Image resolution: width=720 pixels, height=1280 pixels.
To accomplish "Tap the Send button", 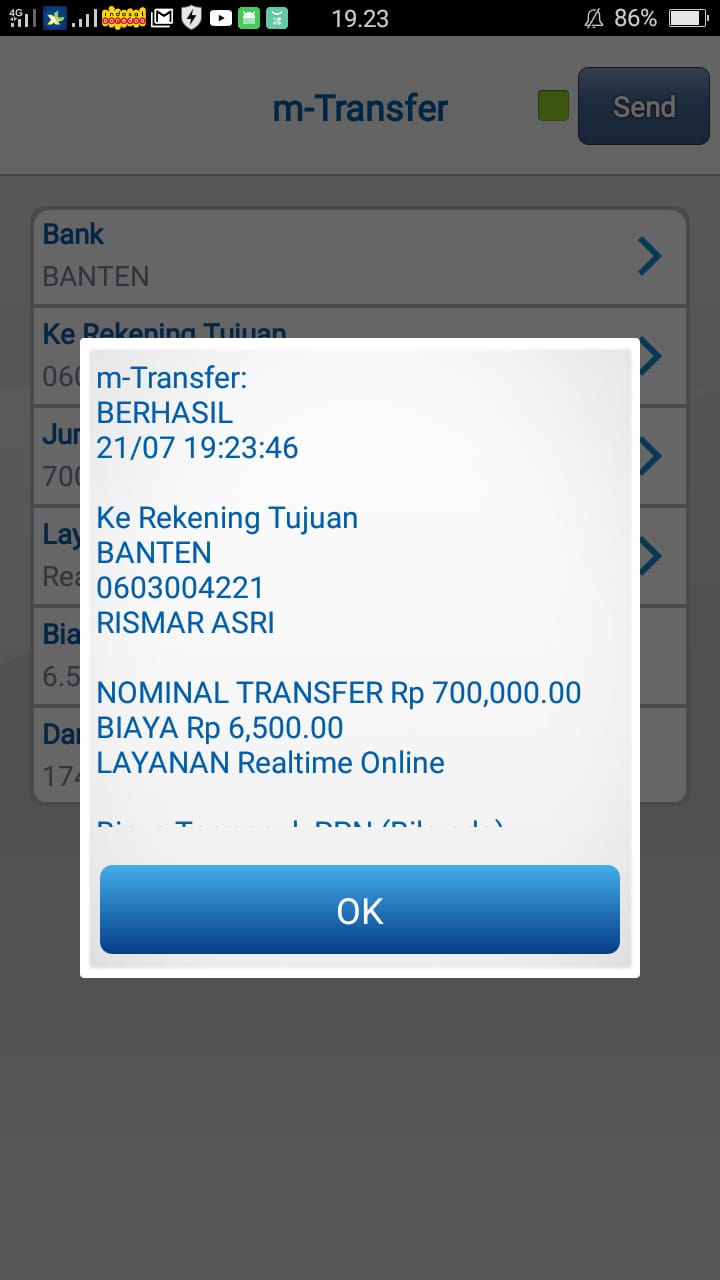I will point(643,107).
